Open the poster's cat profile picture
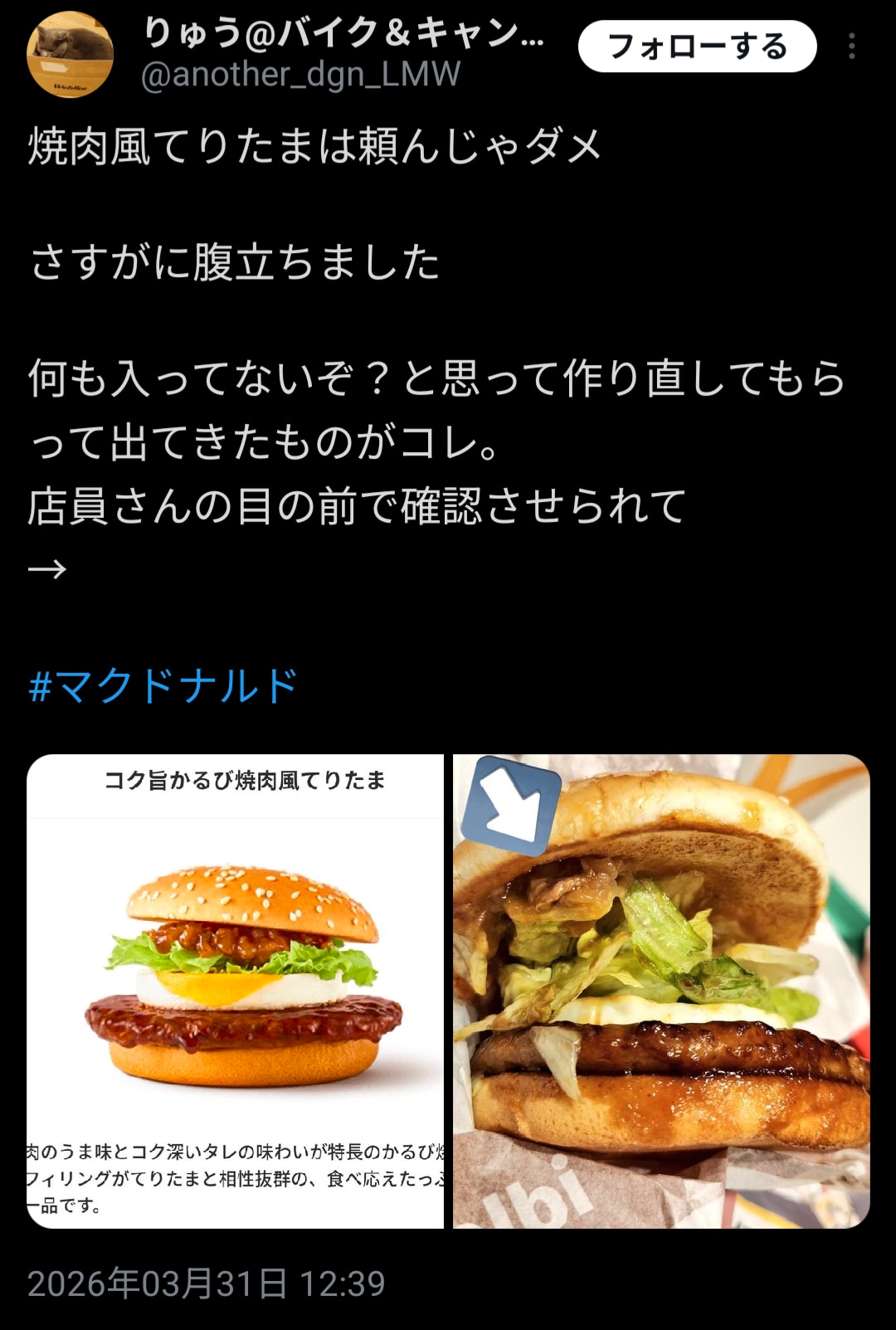 (x=70, y=54)
